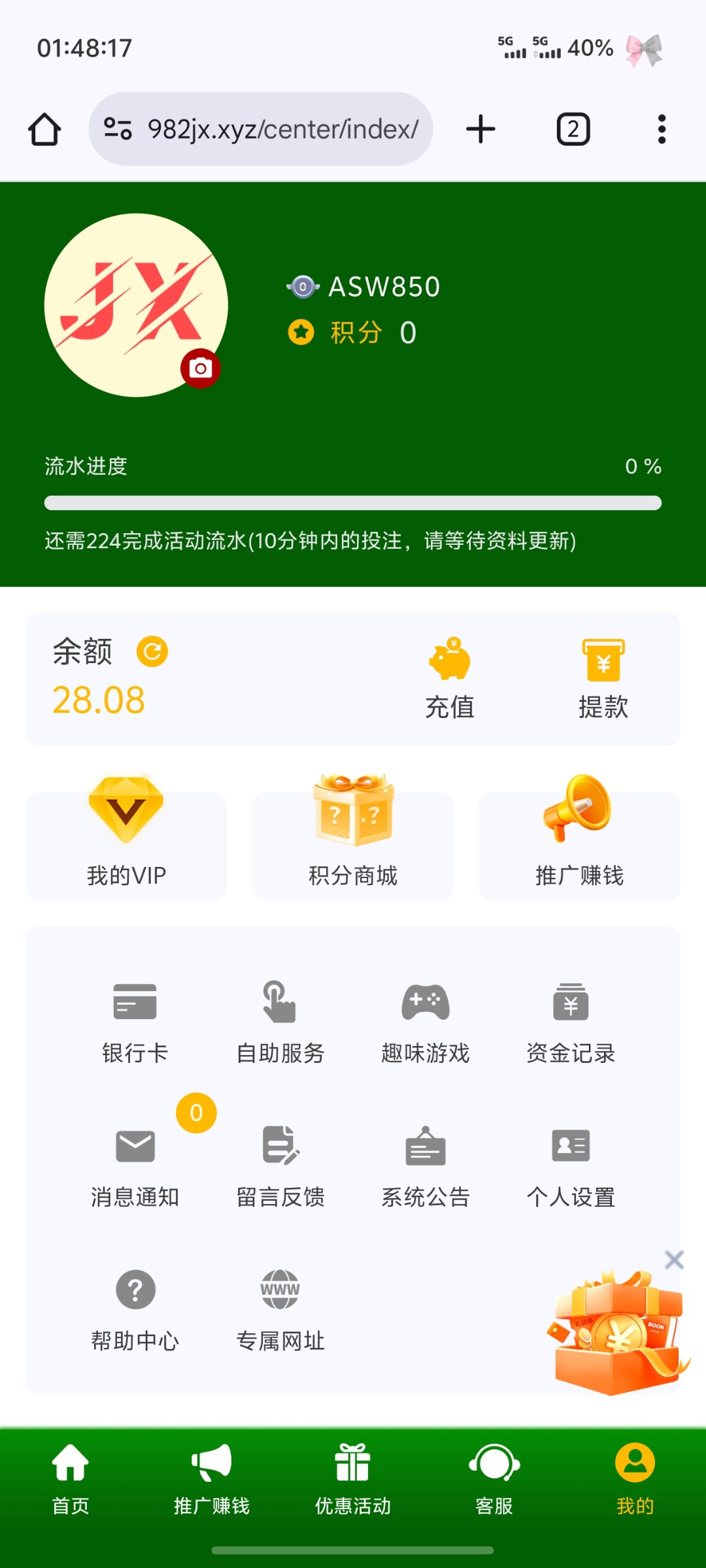Viewport: 706px width, 1568px height.
Task: Open 充值 to deposit funds
Action: [450, 679]
